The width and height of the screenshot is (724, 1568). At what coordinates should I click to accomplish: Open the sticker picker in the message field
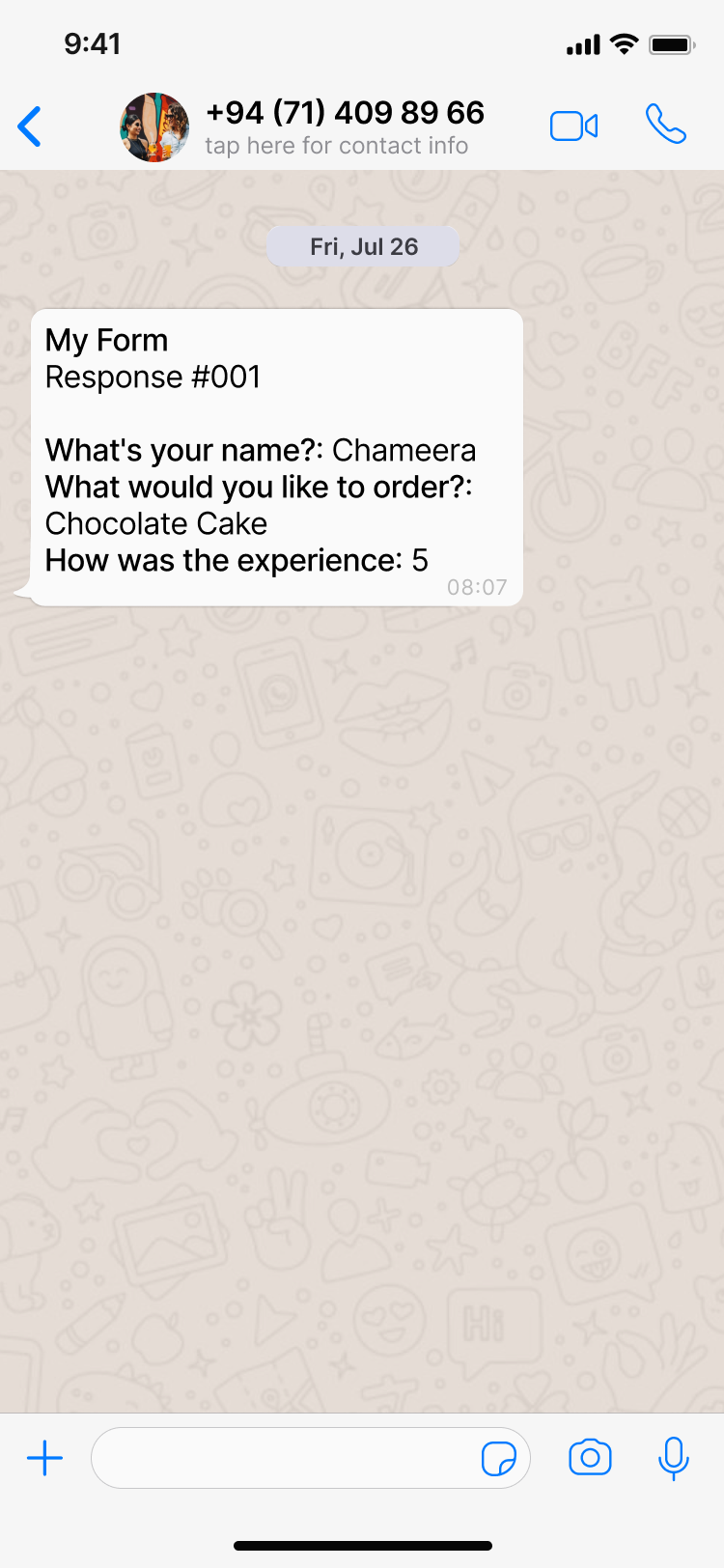coord(498,1458)
